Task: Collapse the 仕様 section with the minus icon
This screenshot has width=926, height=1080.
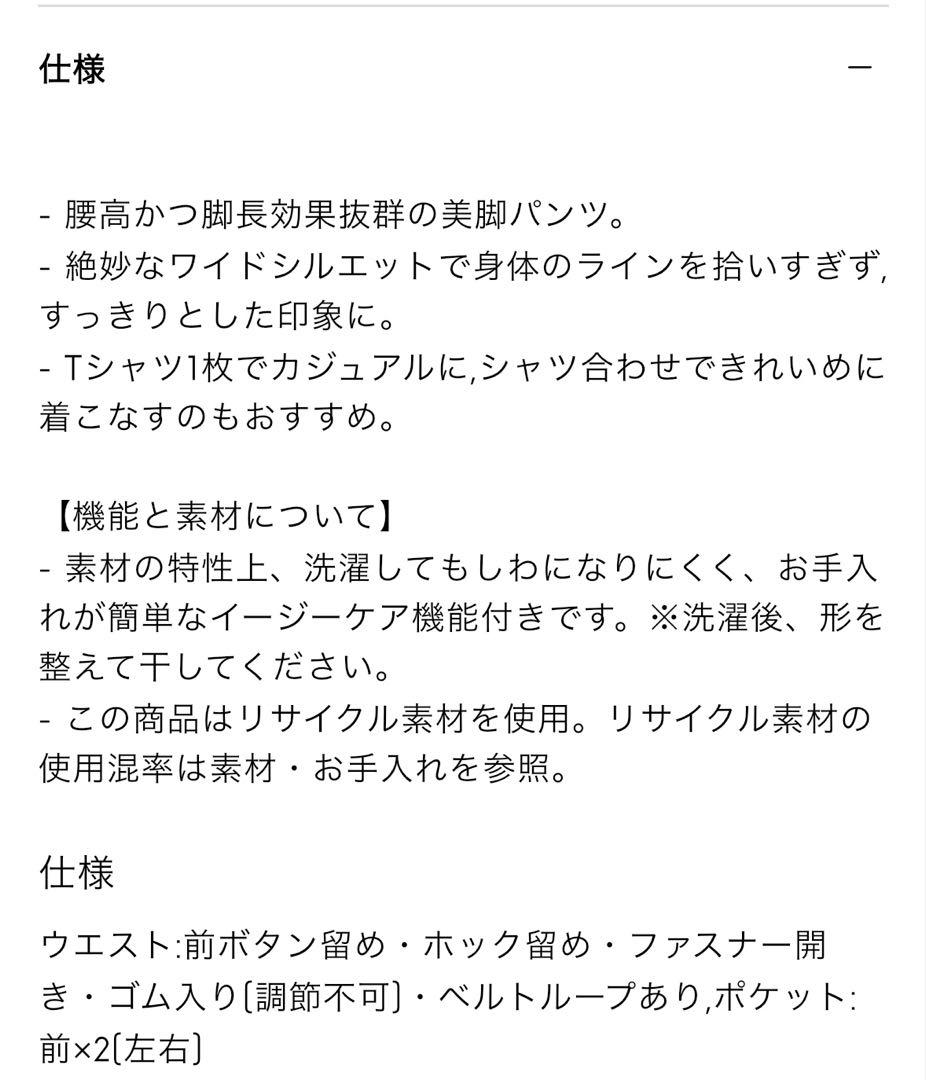Action: tap(859, 68)
